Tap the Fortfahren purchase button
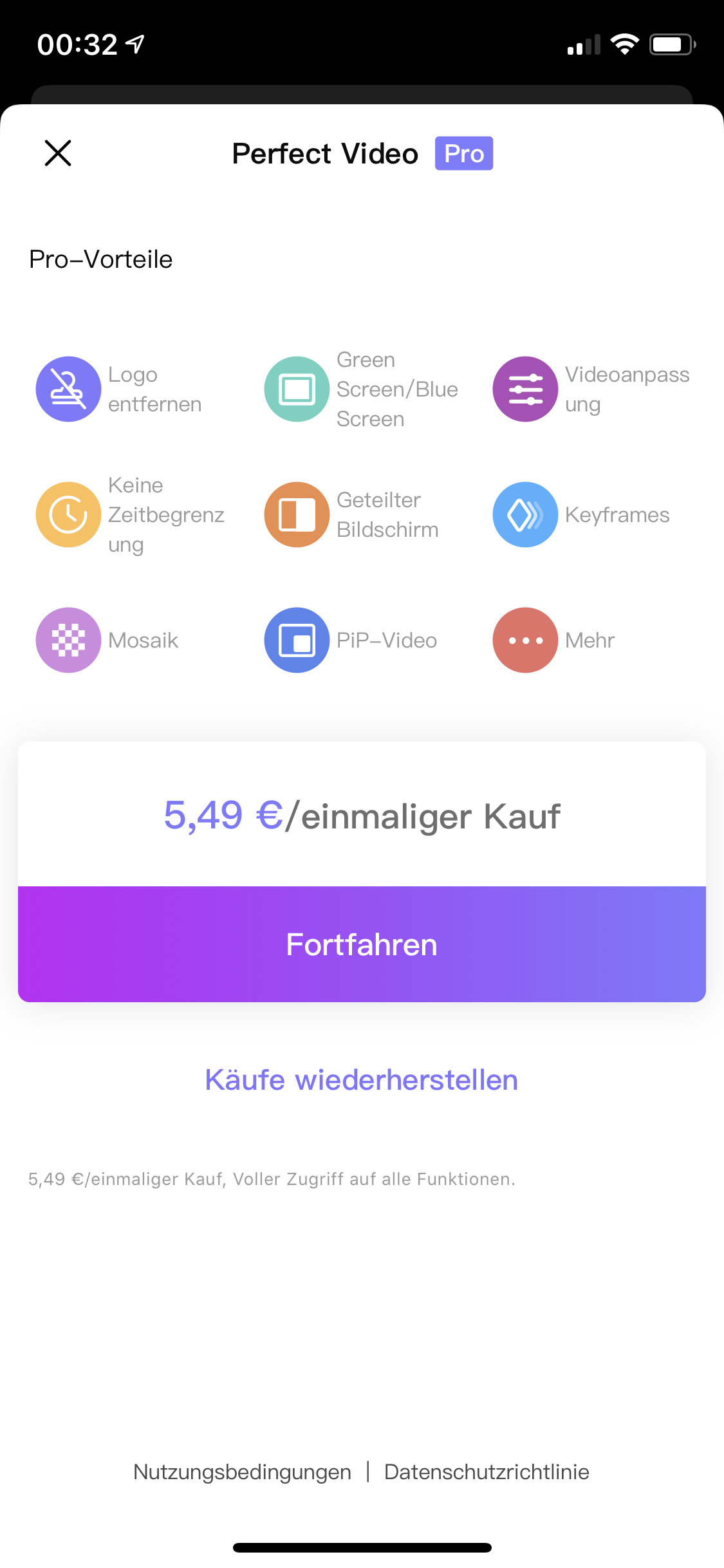 362,944
